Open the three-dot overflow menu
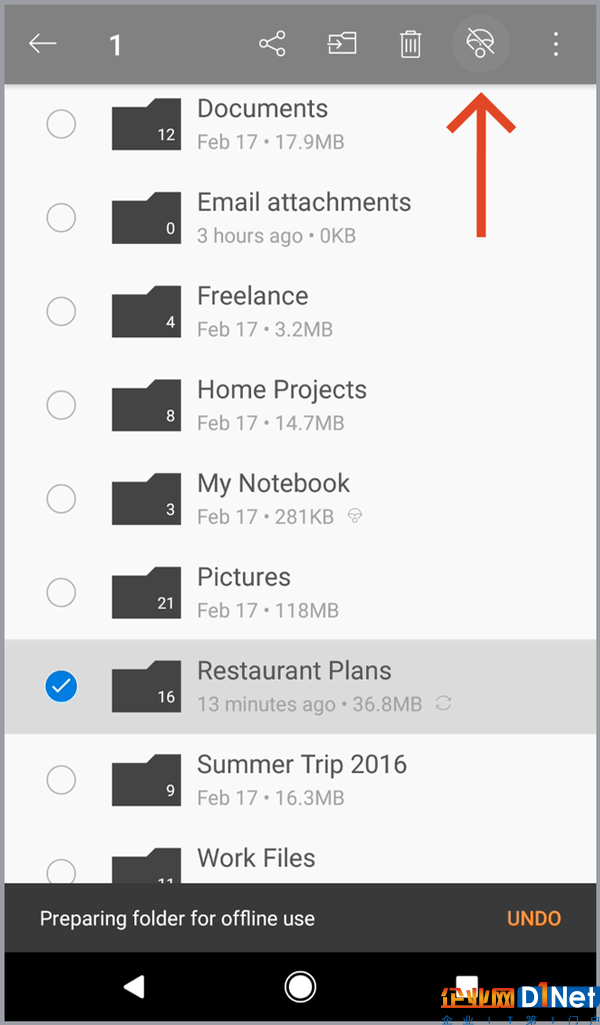The image size is (600, 1025). [x=556, y=44]
